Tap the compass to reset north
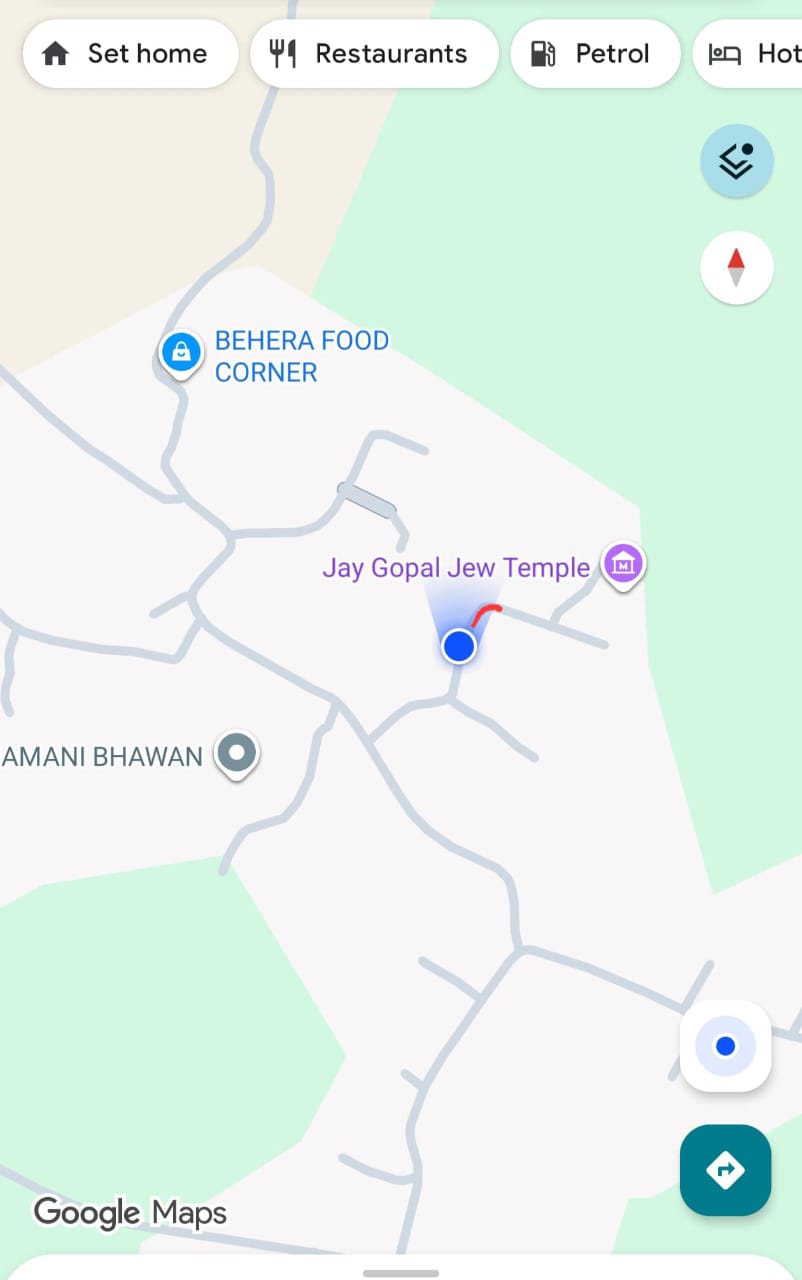 [x=736, y=267]
